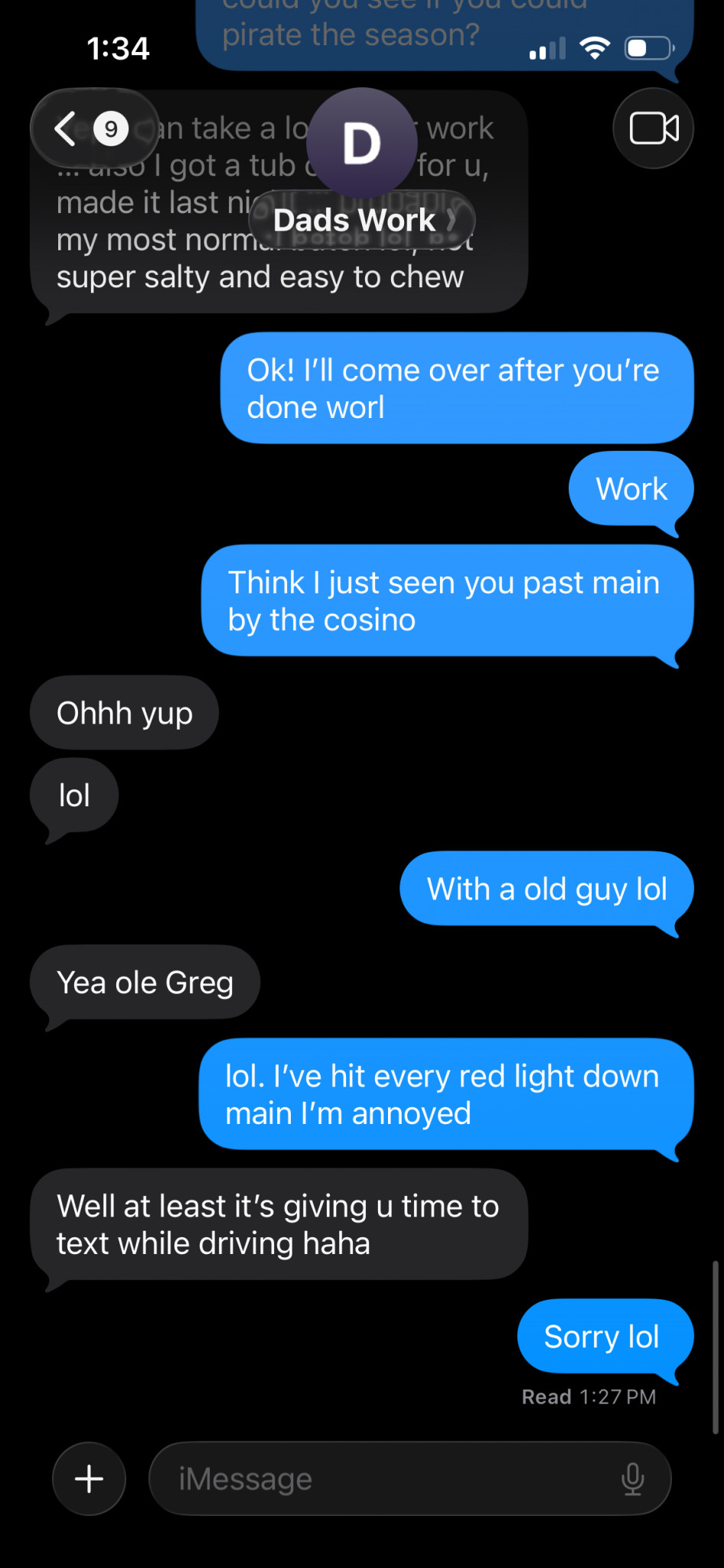Record an audio message with microphone
The image size is (724, 1568).
tap(632, 1478)
